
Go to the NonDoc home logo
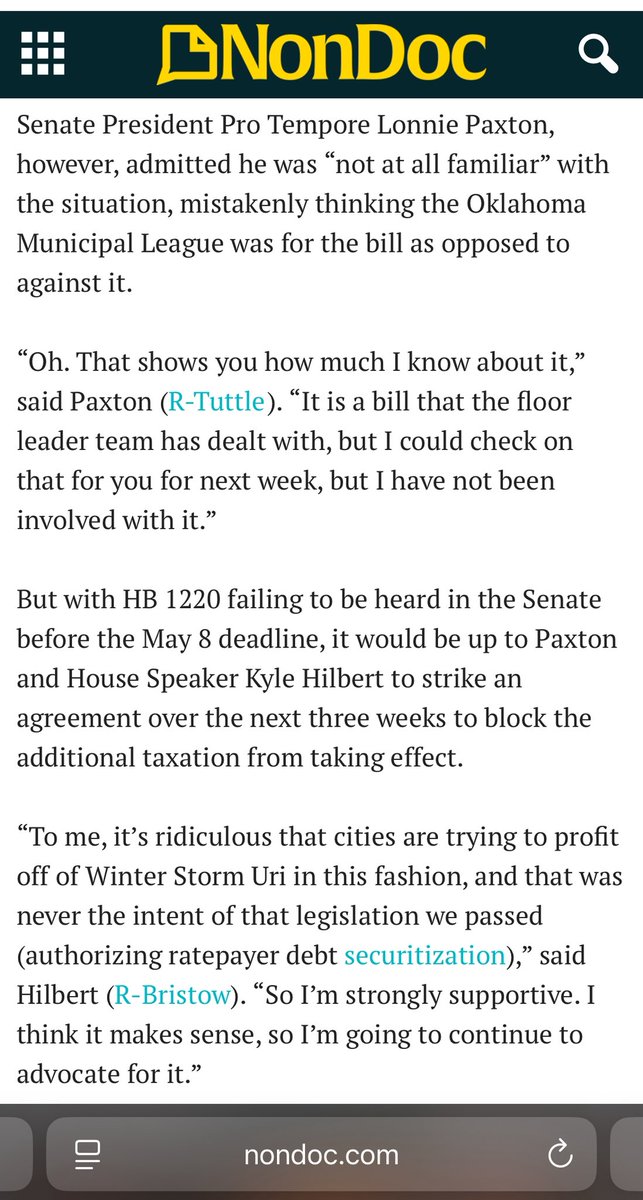pyautogui.click(x=321, y=55)
